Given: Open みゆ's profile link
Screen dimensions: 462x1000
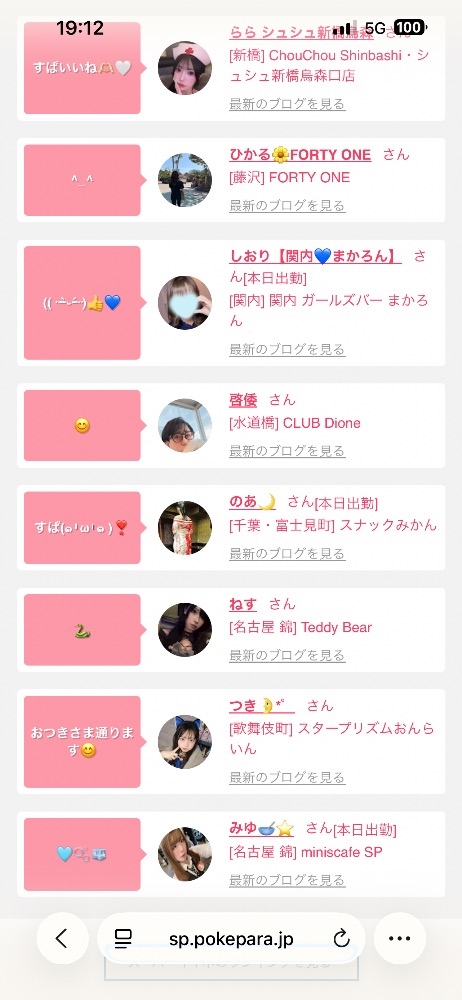Looking at the screenshot, I should point(262,828).
